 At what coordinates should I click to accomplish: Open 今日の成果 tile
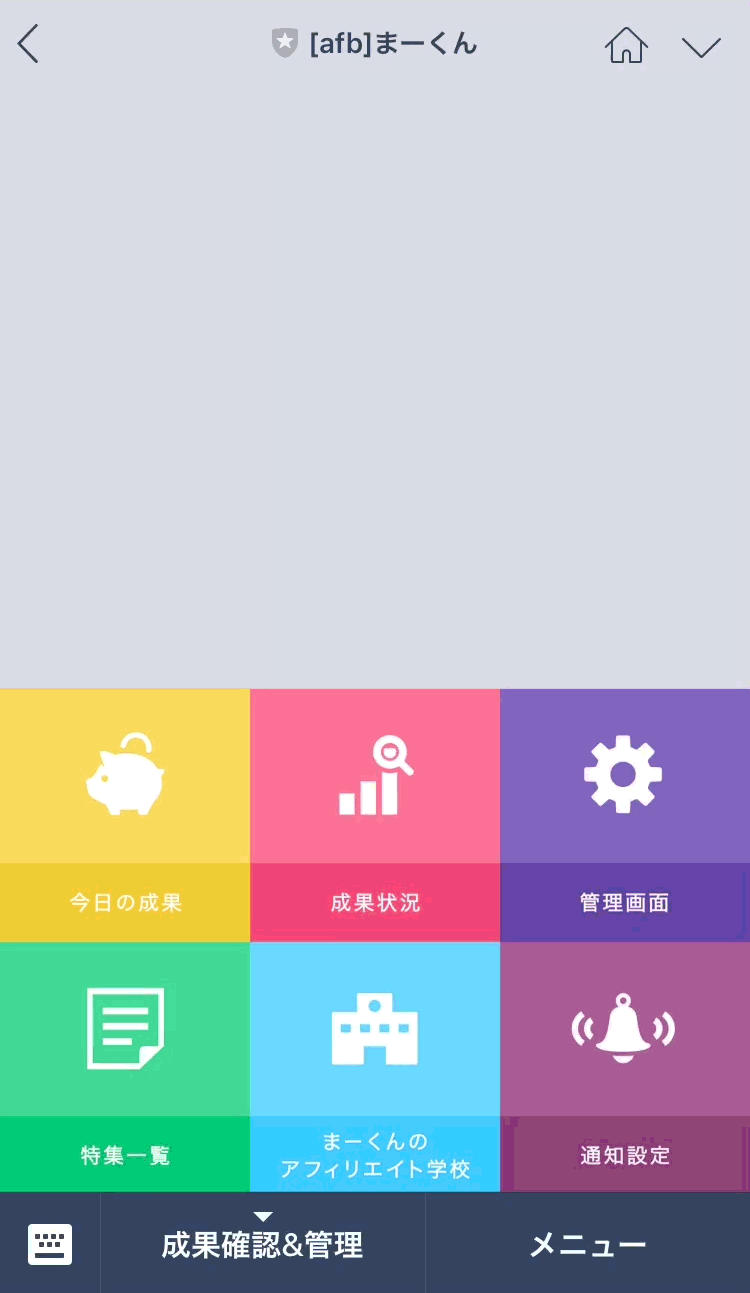(x=125, y=815)
